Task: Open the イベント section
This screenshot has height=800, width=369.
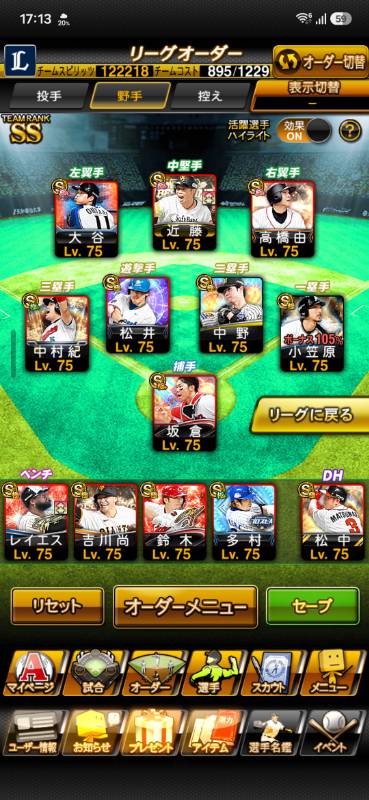Action: [x=336, y=734]
